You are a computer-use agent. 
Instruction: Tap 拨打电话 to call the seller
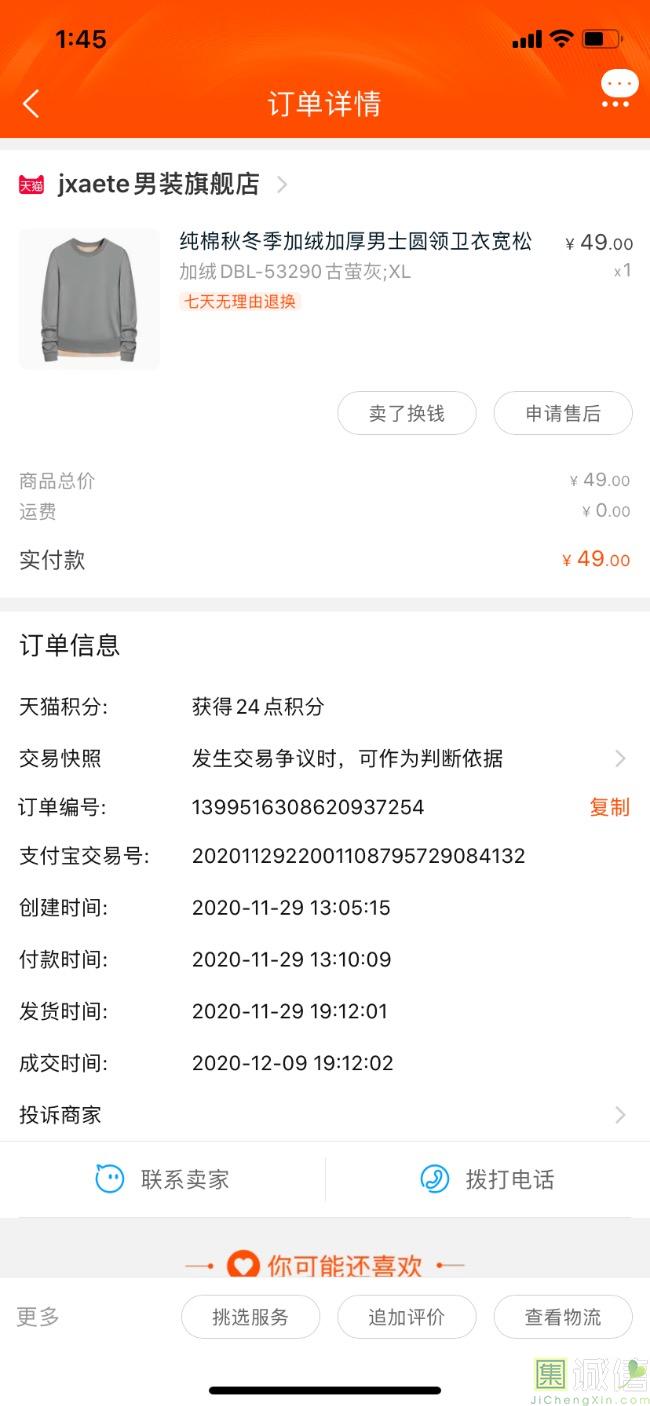tap(487, 1179)
